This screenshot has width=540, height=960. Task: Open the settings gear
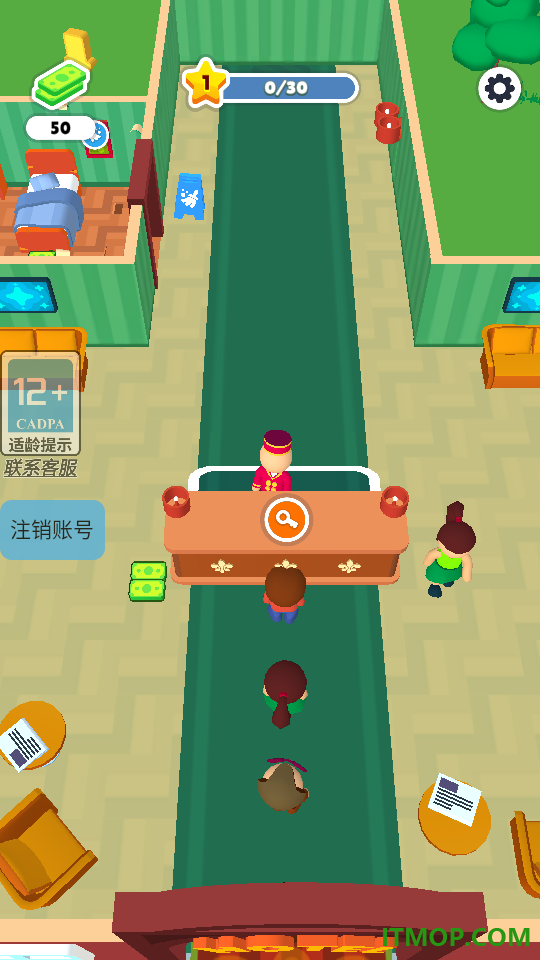(500, 89)
